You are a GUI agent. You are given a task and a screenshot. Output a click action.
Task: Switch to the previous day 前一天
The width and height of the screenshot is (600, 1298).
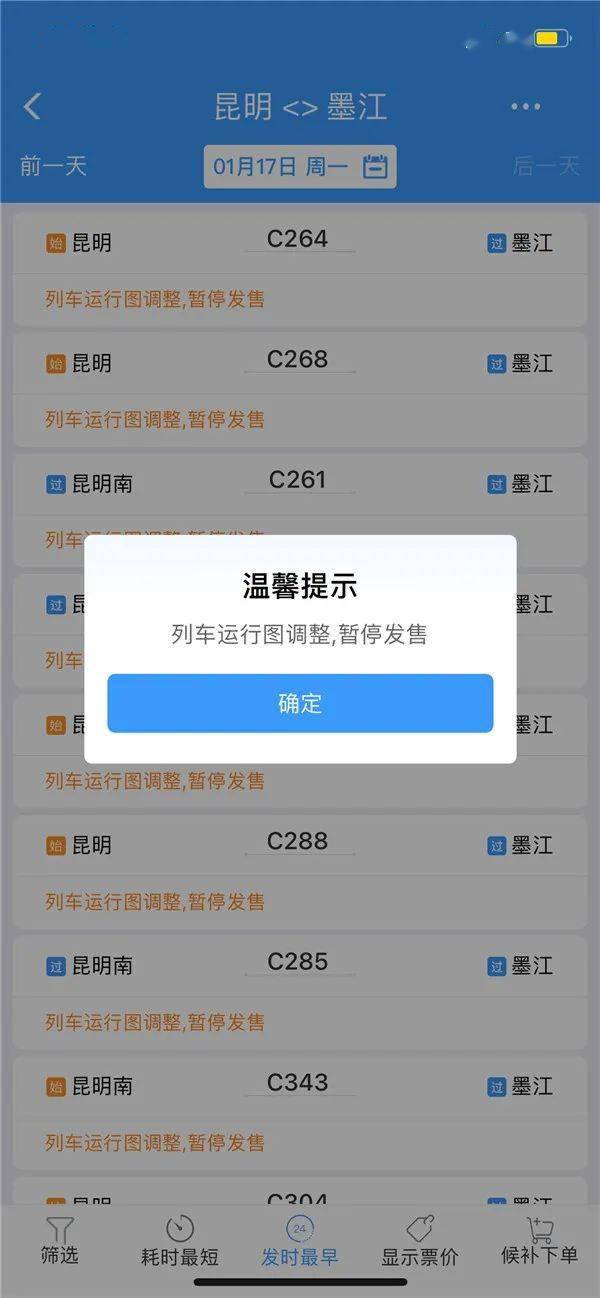click(x=53, y=166)
